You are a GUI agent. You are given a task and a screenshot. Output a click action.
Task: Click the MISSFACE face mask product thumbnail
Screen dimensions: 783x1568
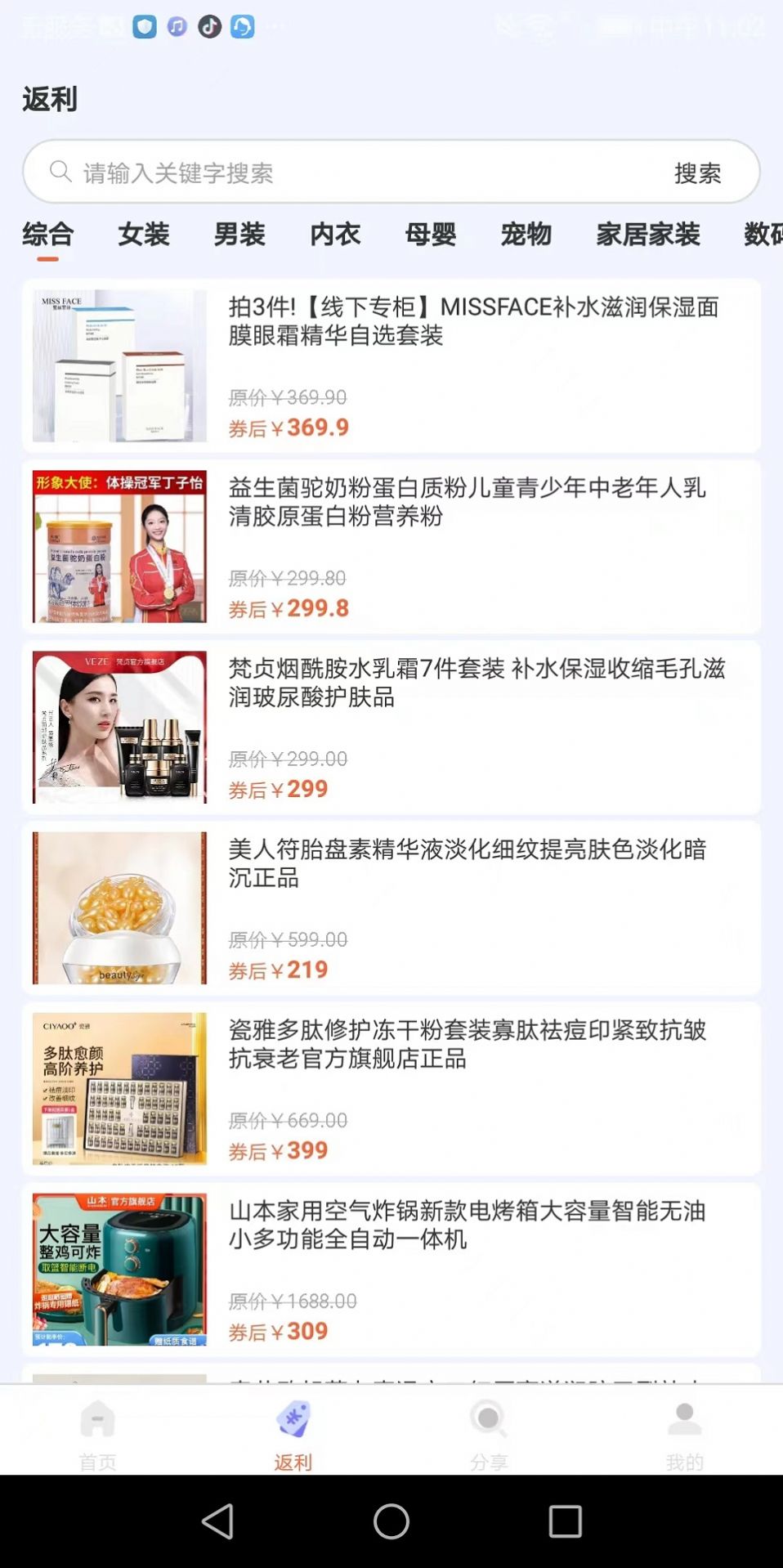(117, 365)
